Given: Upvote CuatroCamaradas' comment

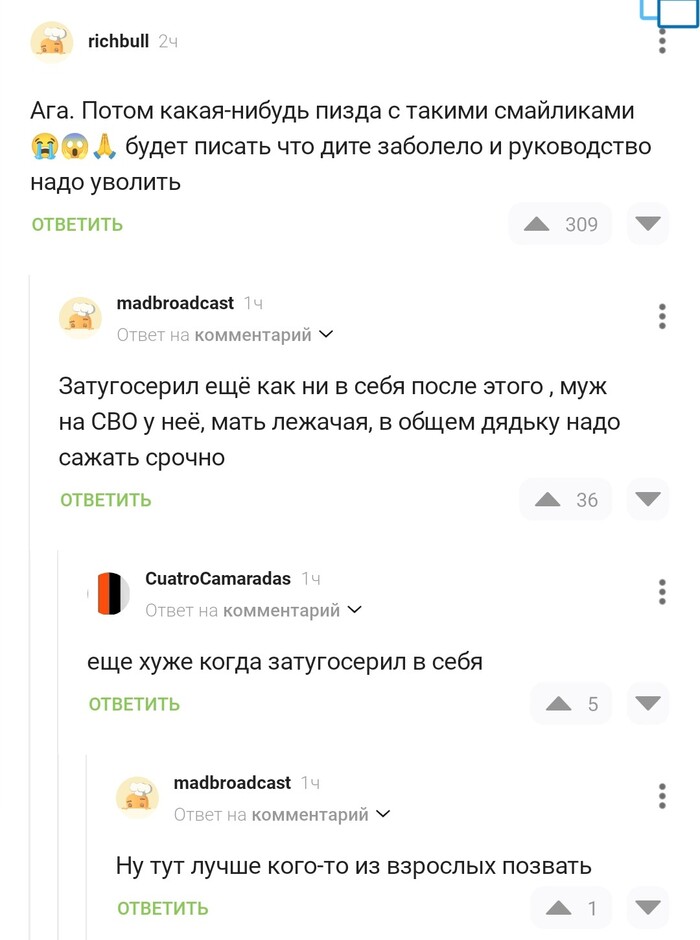Looking at the screenshot, I should tap(558, 704).
